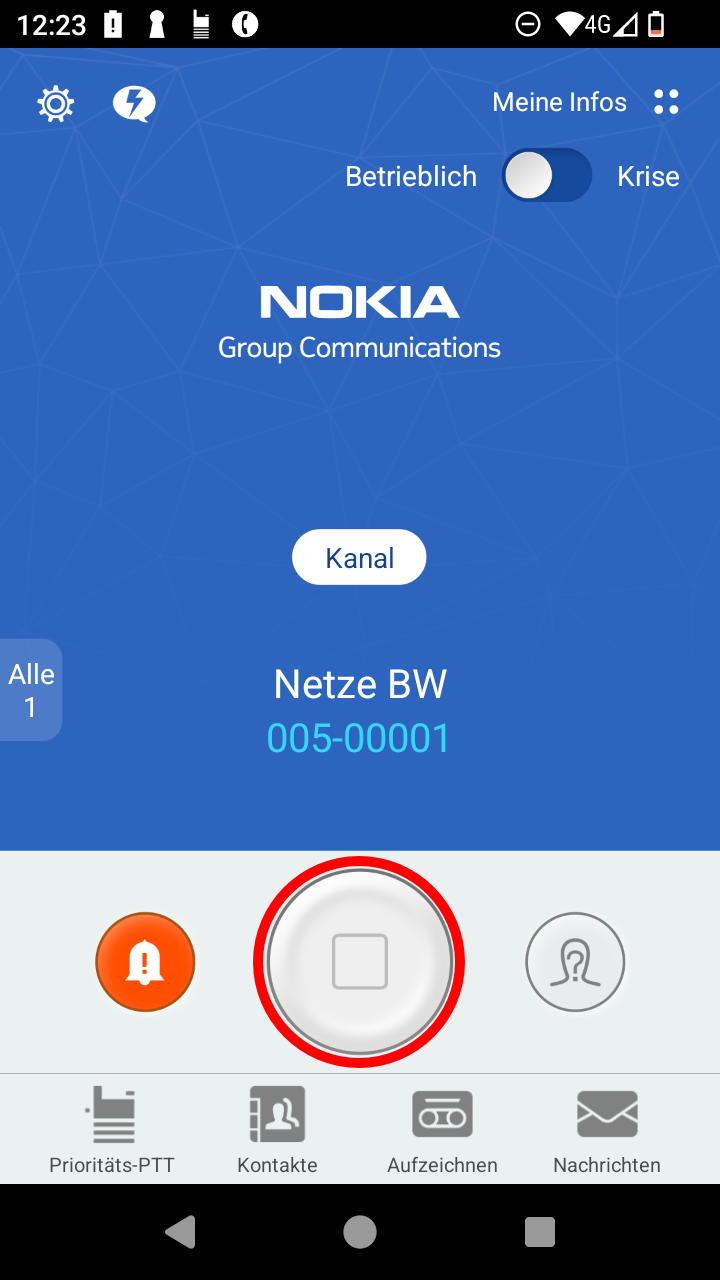Open Nachrichten messages icon
Viewport: 720px width, 1280px height.
point(607,1128)
